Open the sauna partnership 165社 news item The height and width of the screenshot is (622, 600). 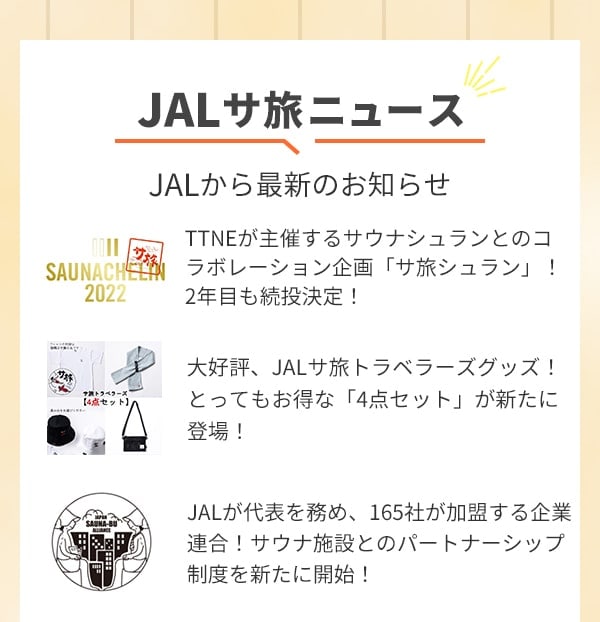(378, 545)
